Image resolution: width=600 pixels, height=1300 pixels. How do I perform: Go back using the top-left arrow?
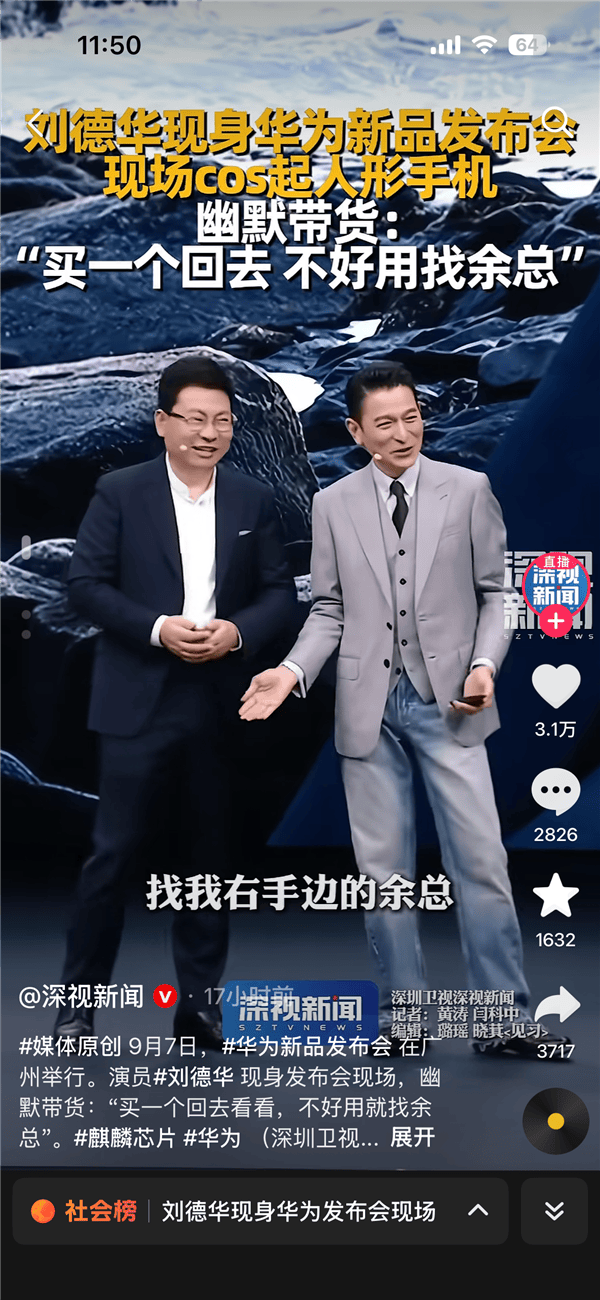[36, 125]
